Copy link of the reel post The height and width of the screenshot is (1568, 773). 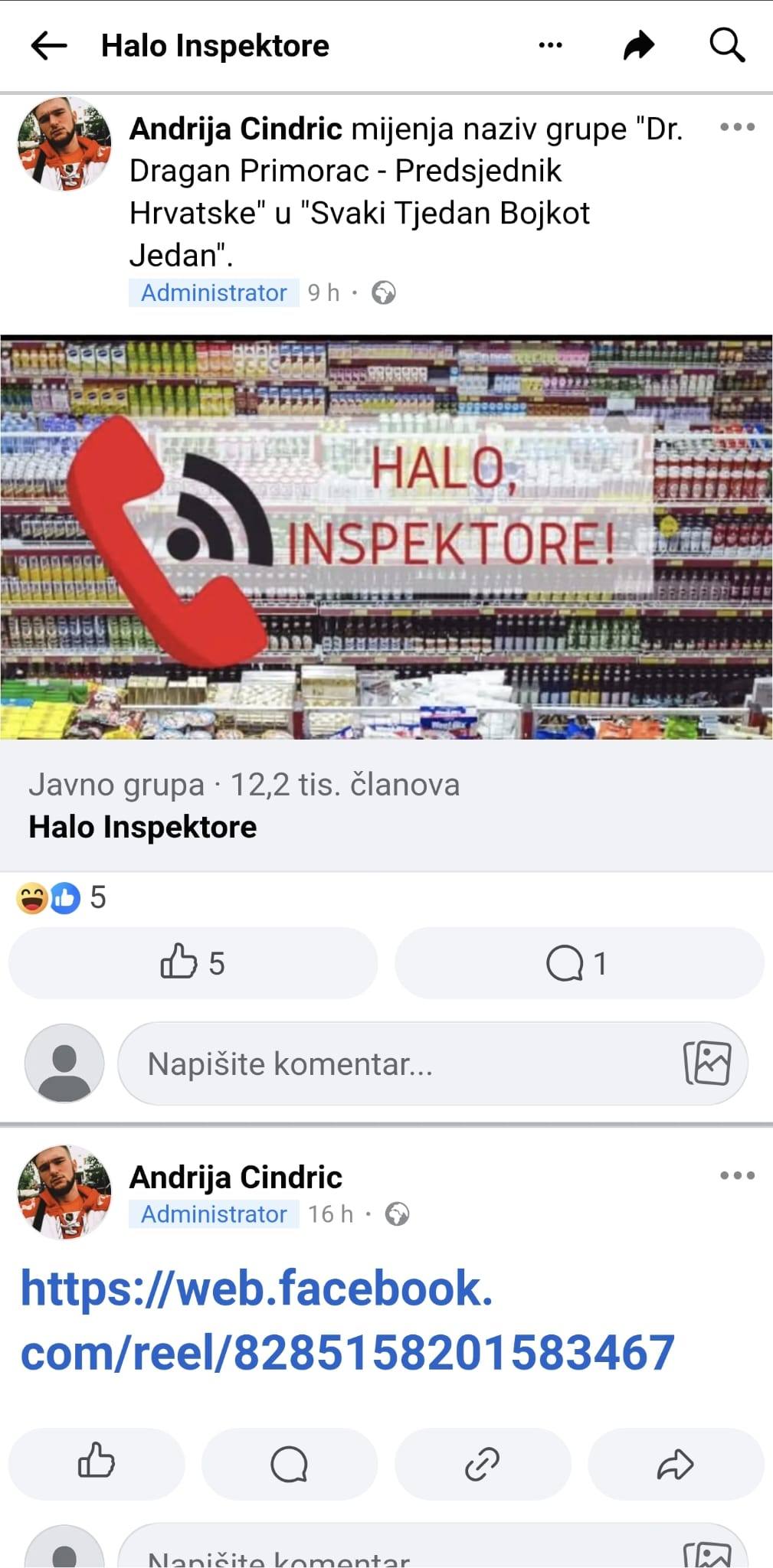point(482,1463)
